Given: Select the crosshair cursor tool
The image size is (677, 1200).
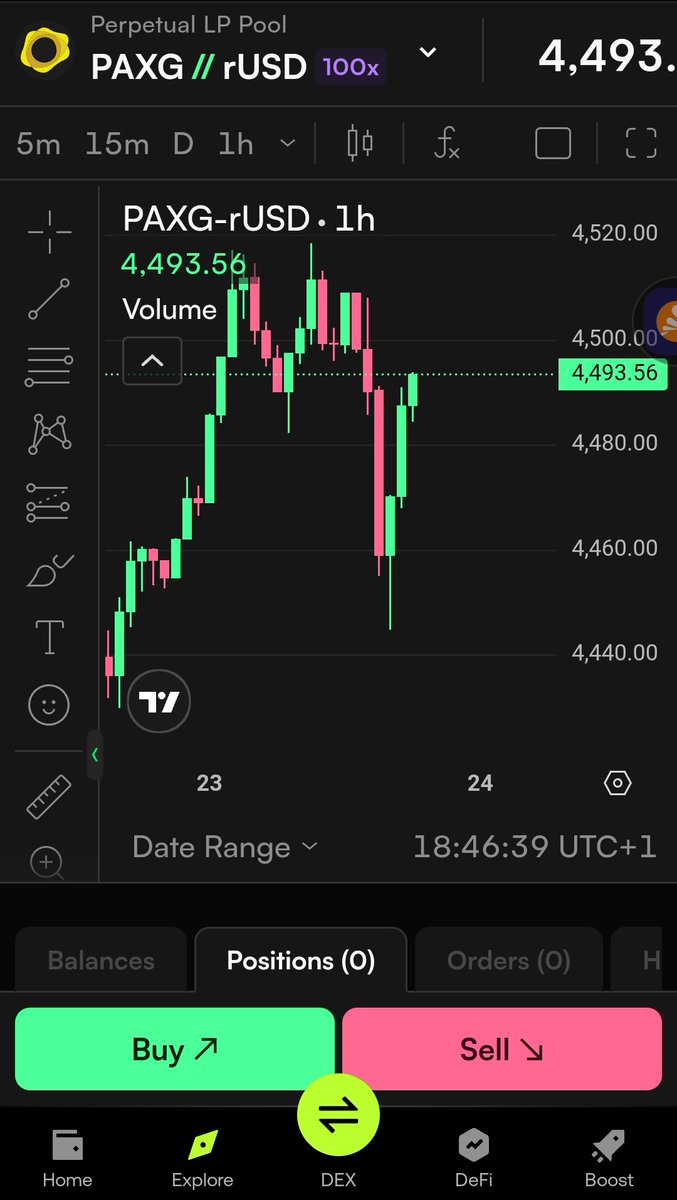Looking at the screenshot, I should pos(48,233).
